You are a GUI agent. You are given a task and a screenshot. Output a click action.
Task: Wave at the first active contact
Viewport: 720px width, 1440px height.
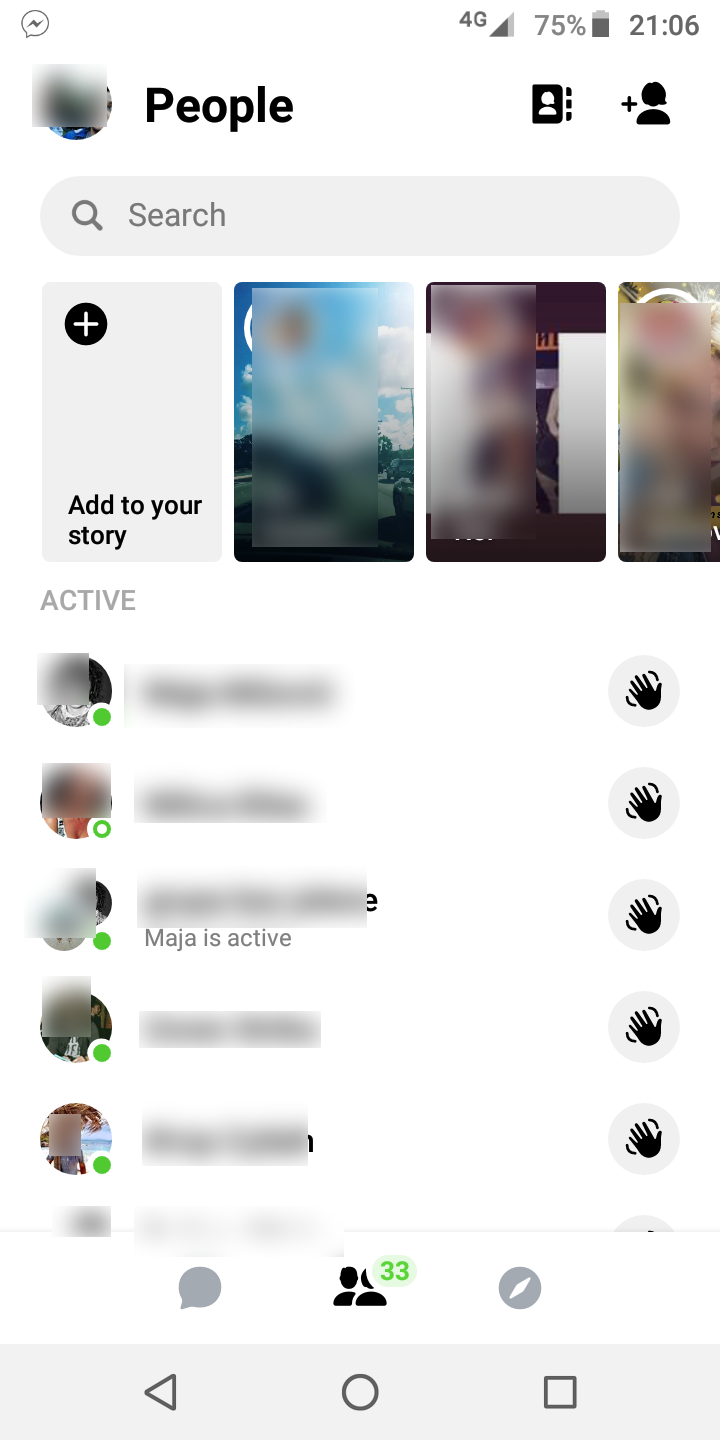click(643, 691)
